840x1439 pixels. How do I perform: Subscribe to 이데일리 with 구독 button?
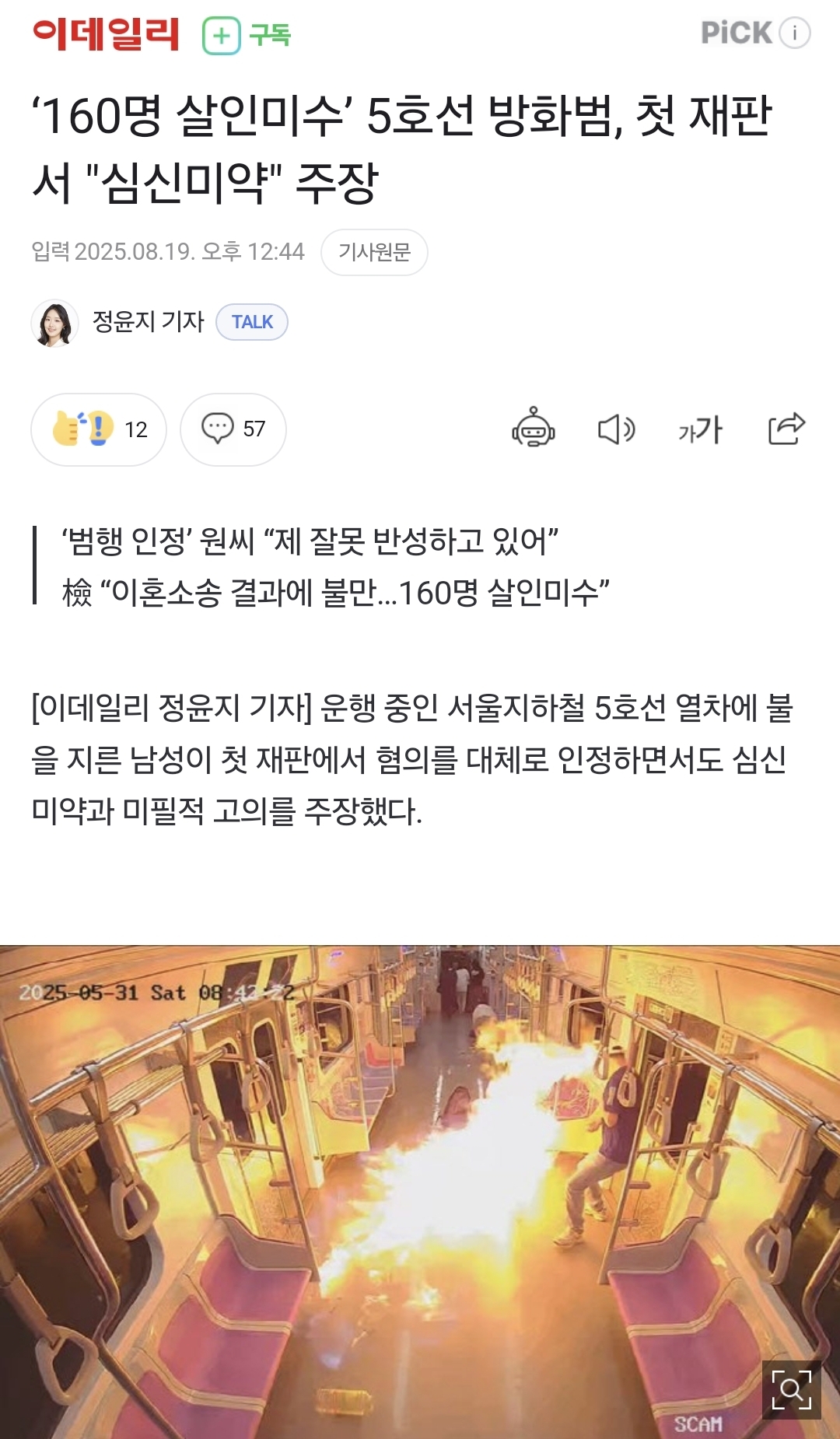[247, 36]
